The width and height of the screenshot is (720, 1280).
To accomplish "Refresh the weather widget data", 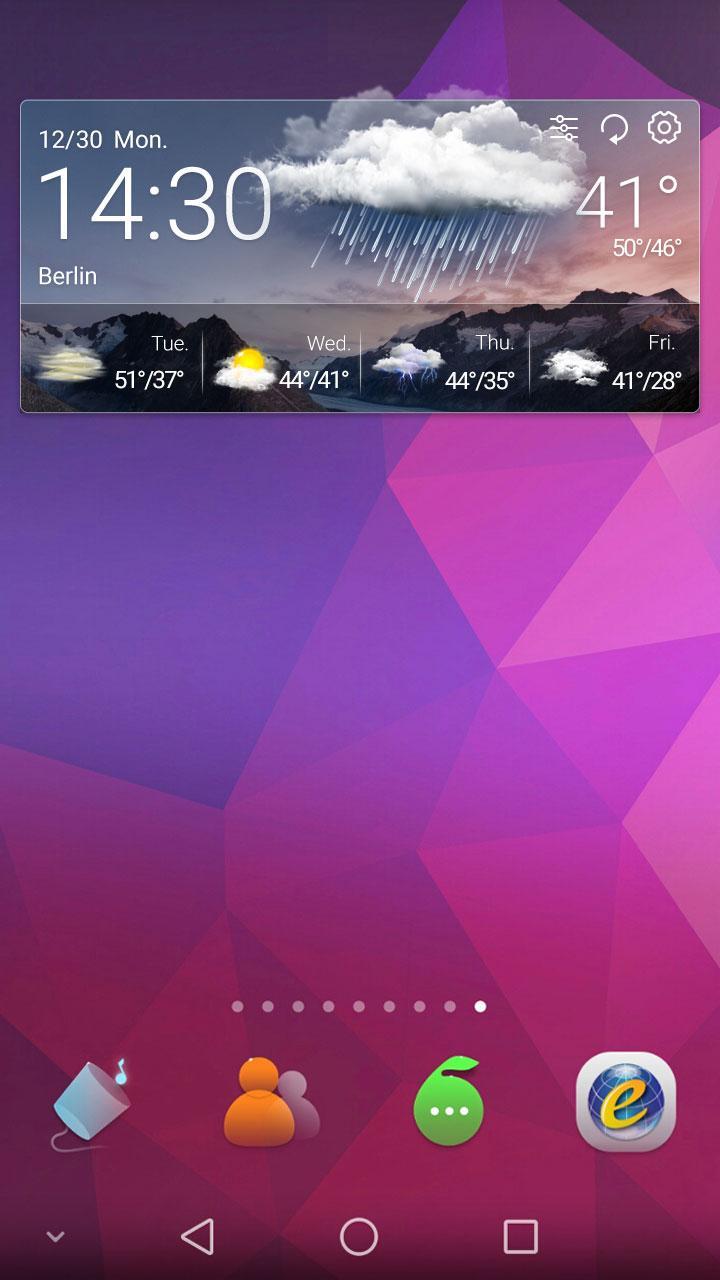I will (x=614, y=128).
